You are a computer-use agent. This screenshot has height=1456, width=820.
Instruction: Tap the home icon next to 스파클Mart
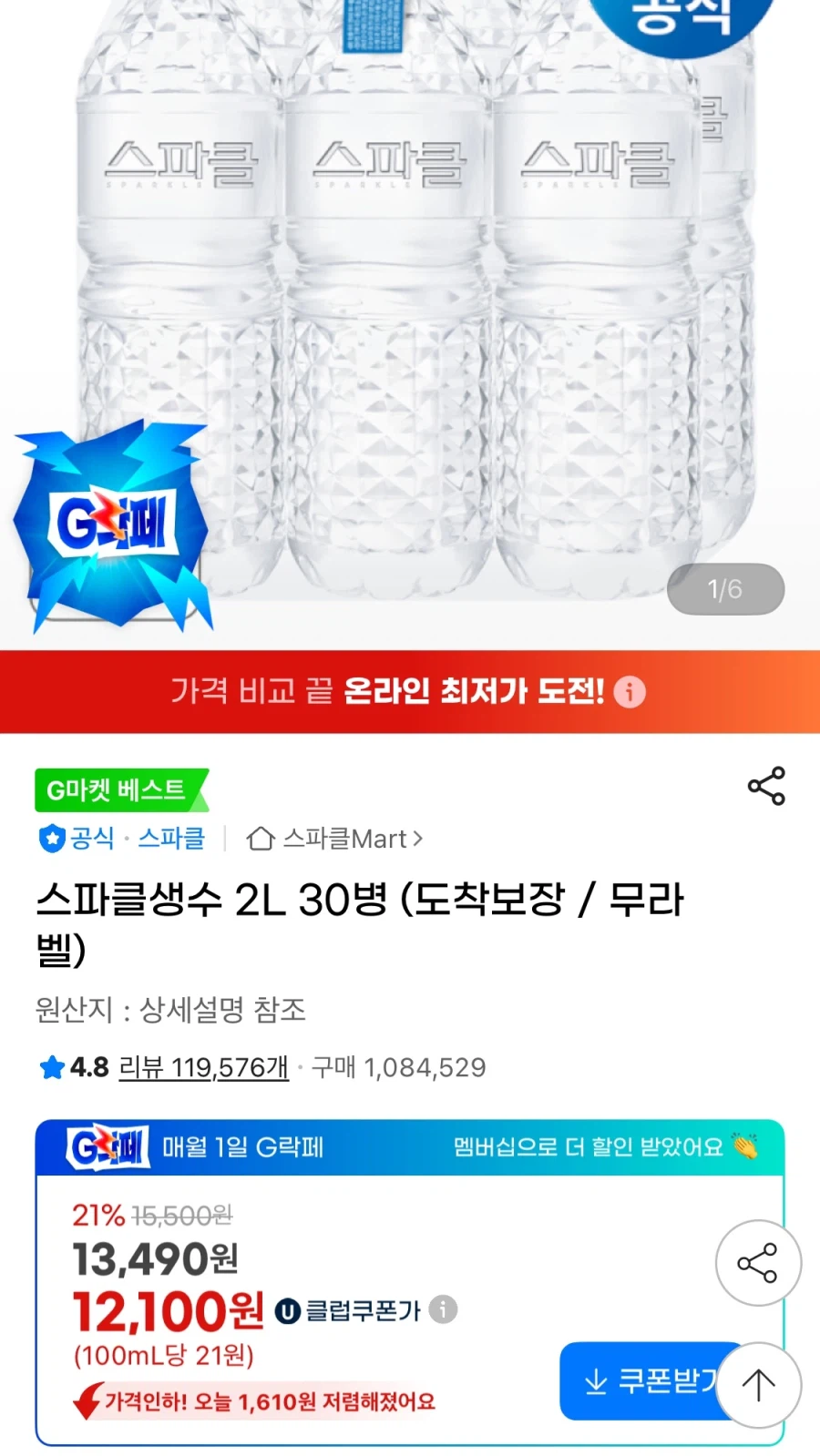point(262,839)
